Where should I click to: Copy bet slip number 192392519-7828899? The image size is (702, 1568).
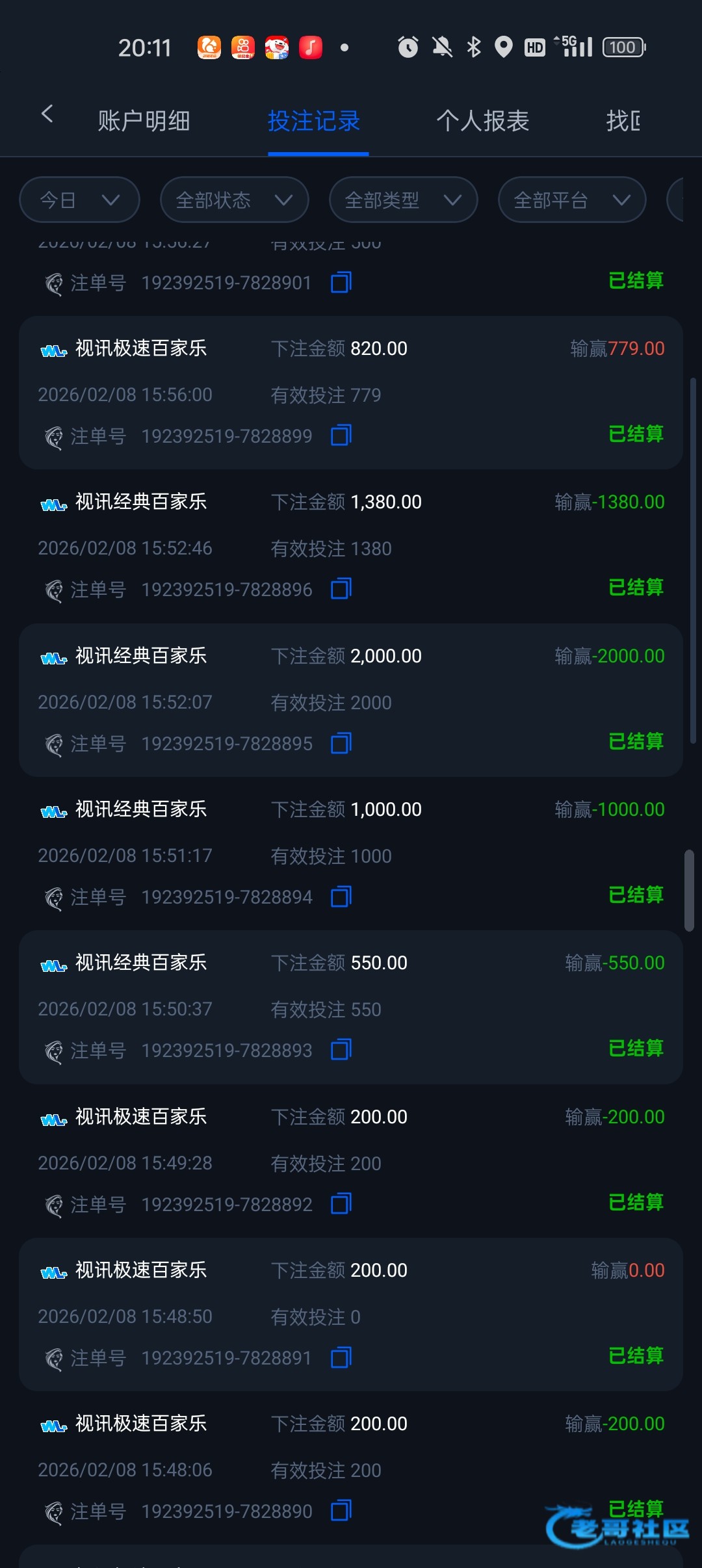[x=341, y=436]
